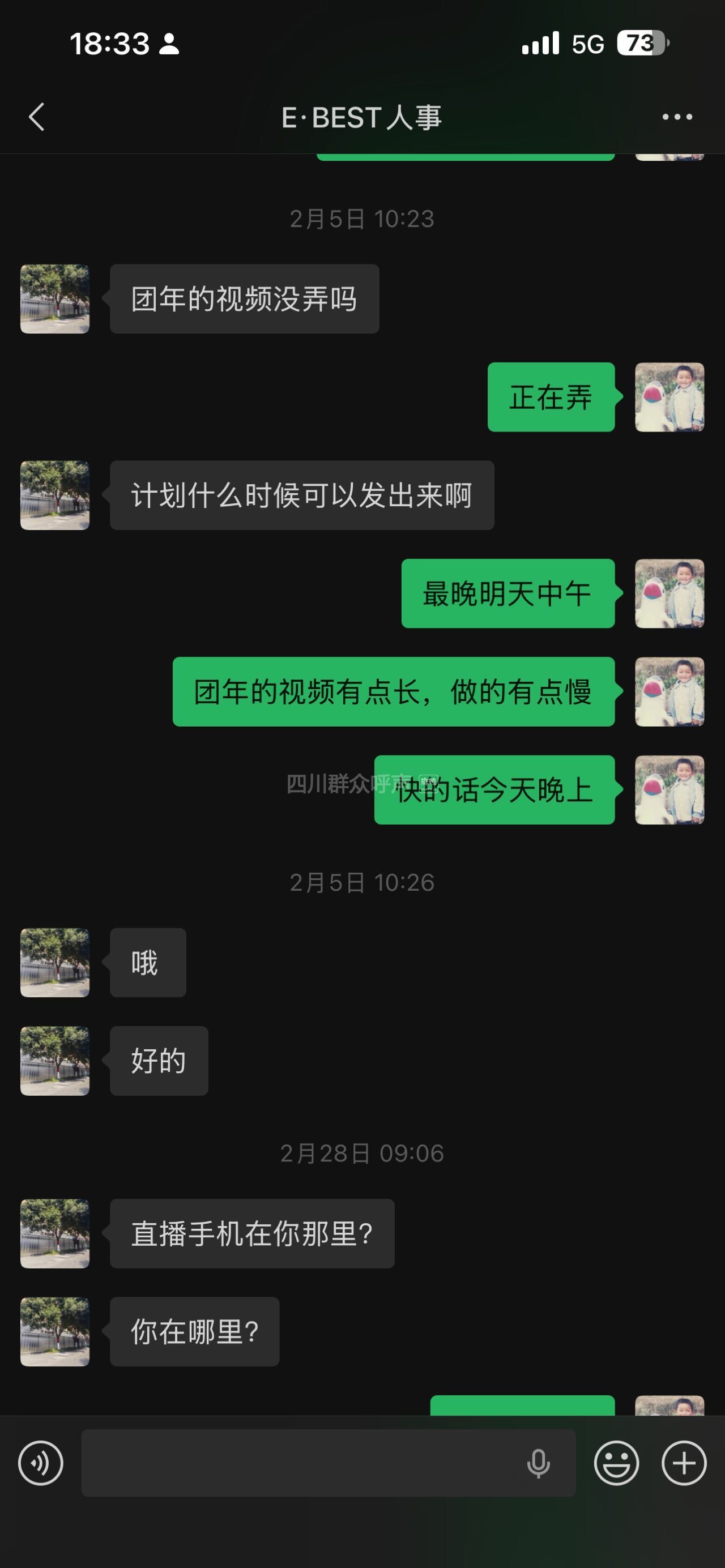Open my avatar beside 正在弄
This screenshot has height=1568, width=725.
[x=669, y=398]
